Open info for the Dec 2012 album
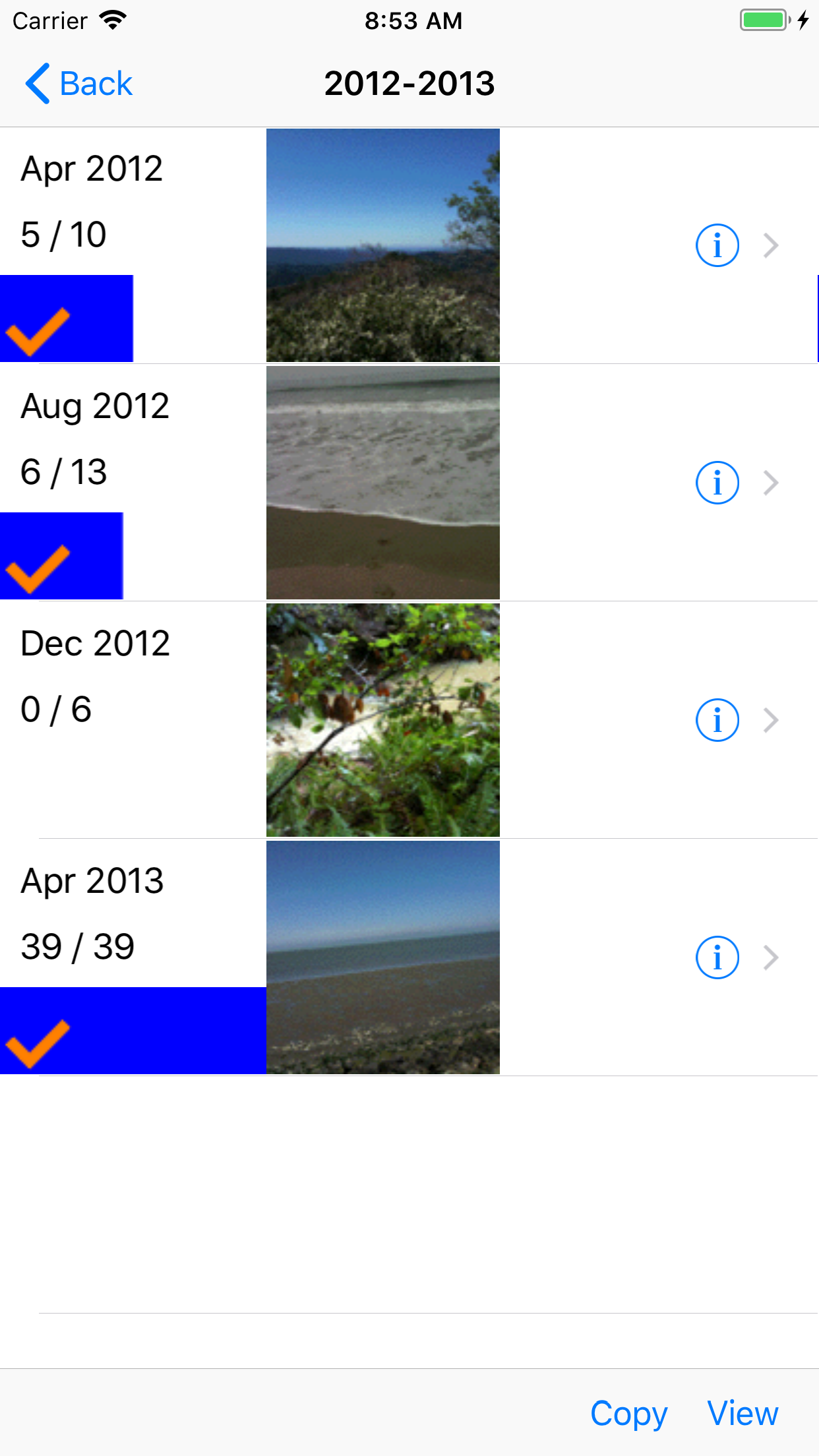819x1456 pixels. click(717, 719)
